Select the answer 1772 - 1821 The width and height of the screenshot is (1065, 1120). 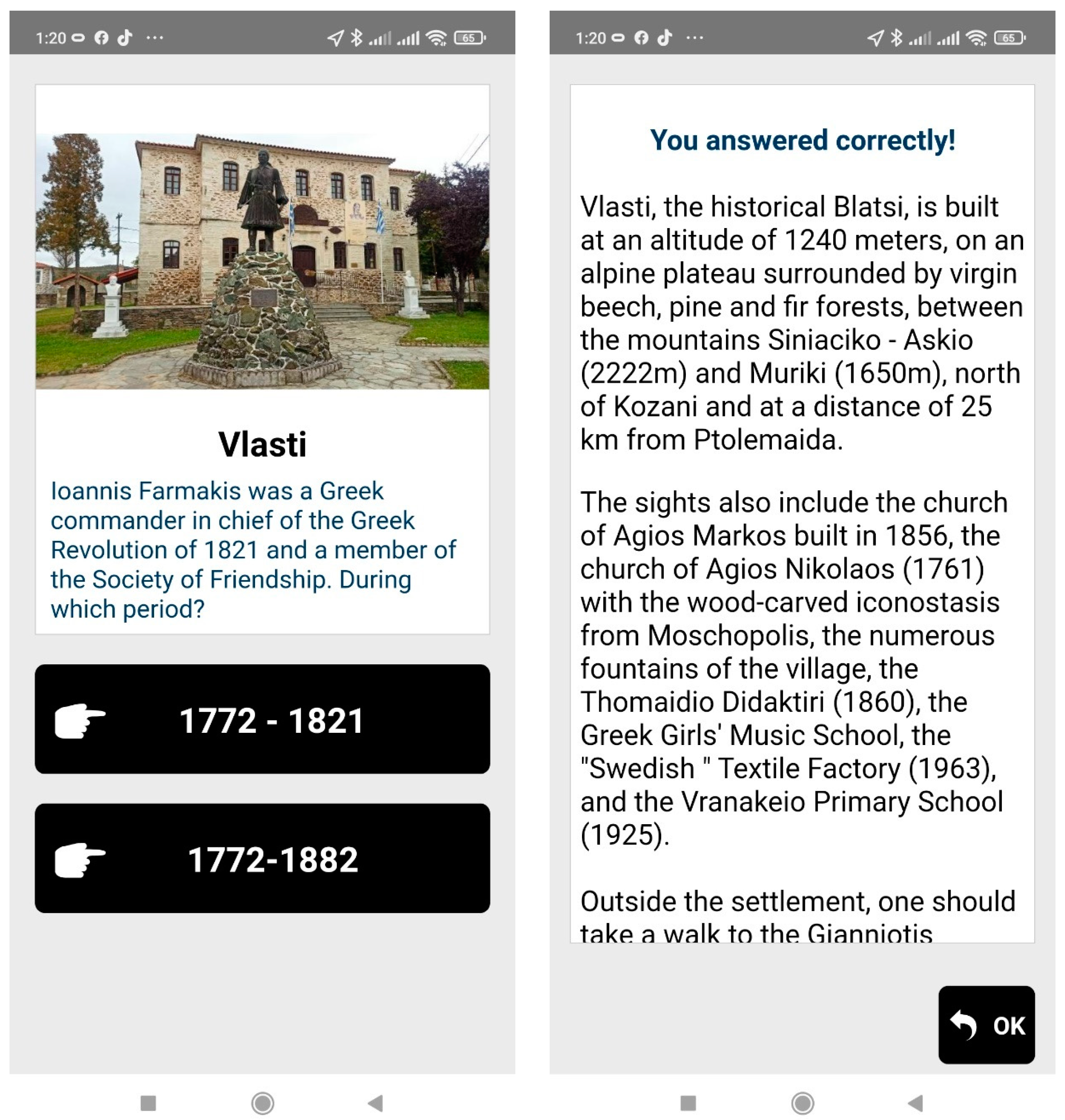pos(262,719)
